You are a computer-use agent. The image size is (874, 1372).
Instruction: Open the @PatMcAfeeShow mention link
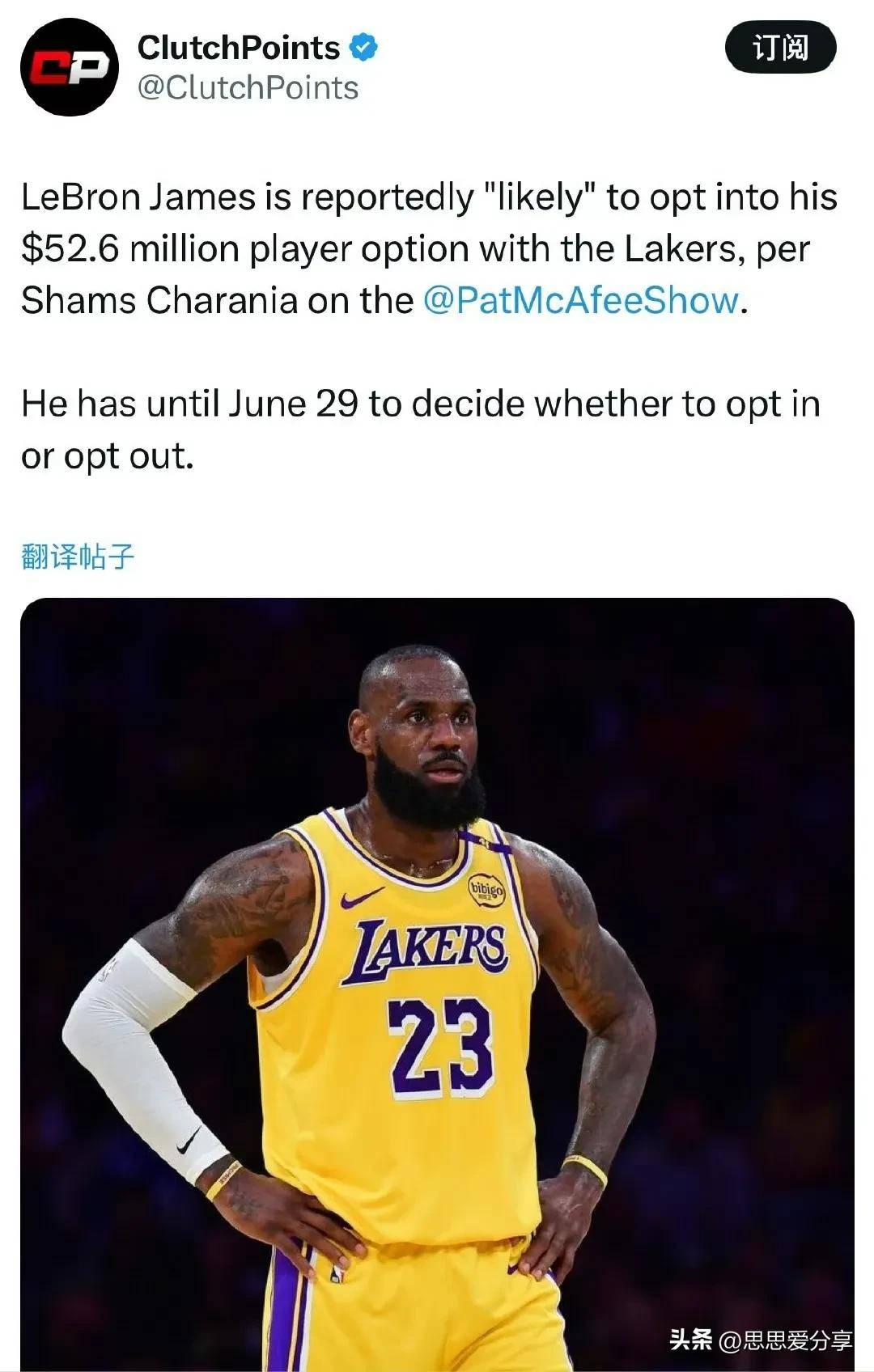[x=580, y=301]
